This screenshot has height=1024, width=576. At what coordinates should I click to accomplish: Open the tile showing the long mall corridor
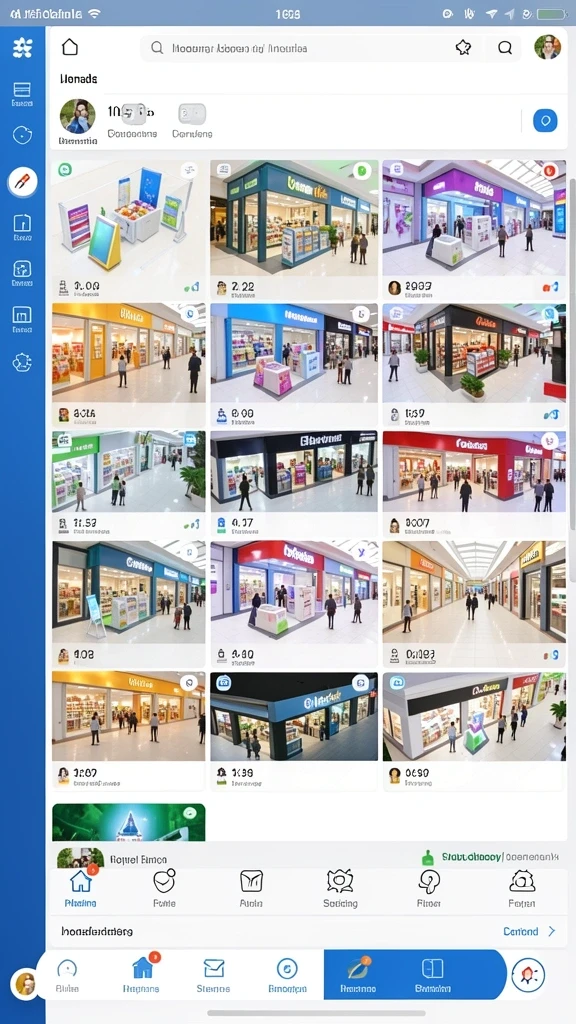click(474, 601)
